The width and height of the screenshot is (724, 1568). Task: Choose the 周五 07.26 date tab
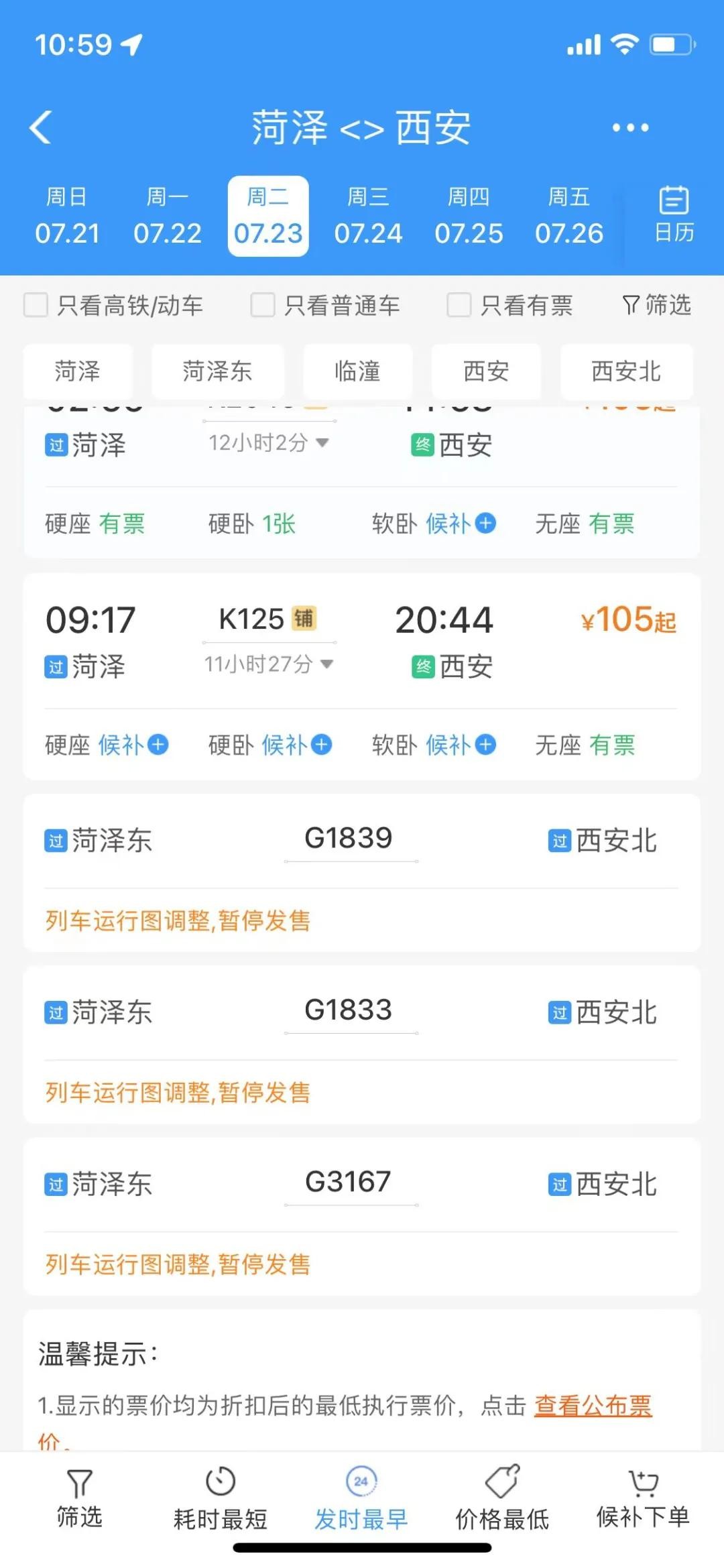tap(568, 216)
